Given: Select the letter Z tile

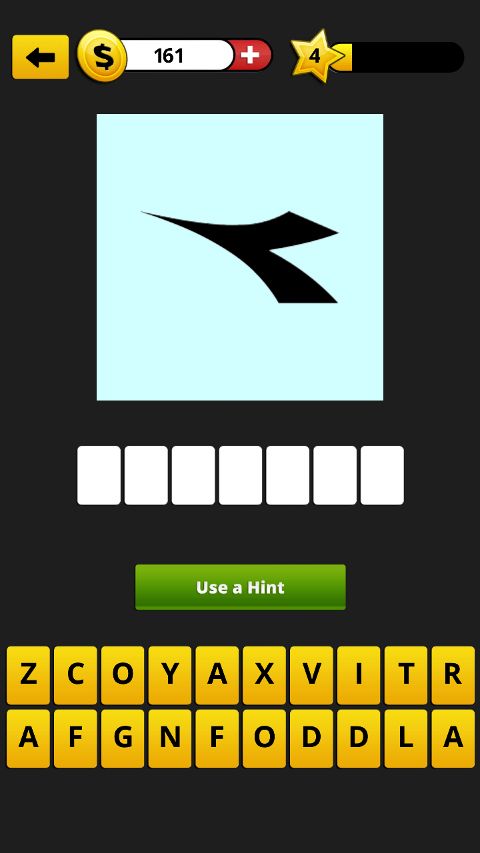Looking at the screenshot, I should 28,675.
